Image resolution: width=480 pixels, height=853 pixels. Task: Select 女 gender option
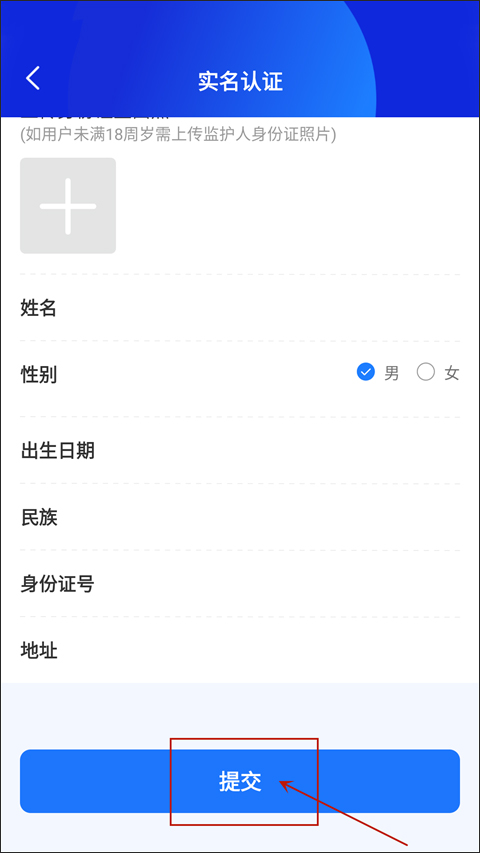[x=438, y=373]
